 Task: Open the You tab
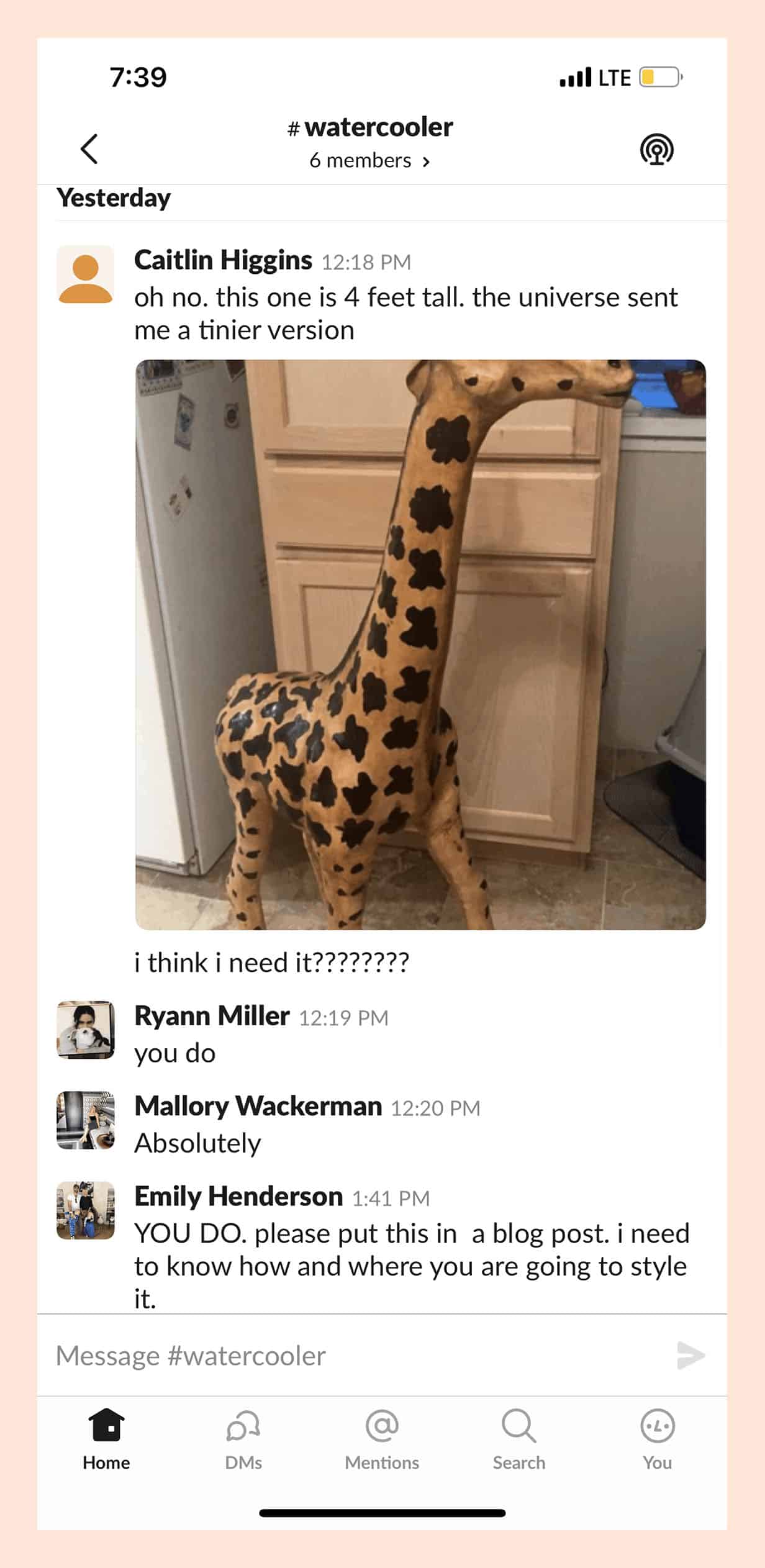[657, 1439]
